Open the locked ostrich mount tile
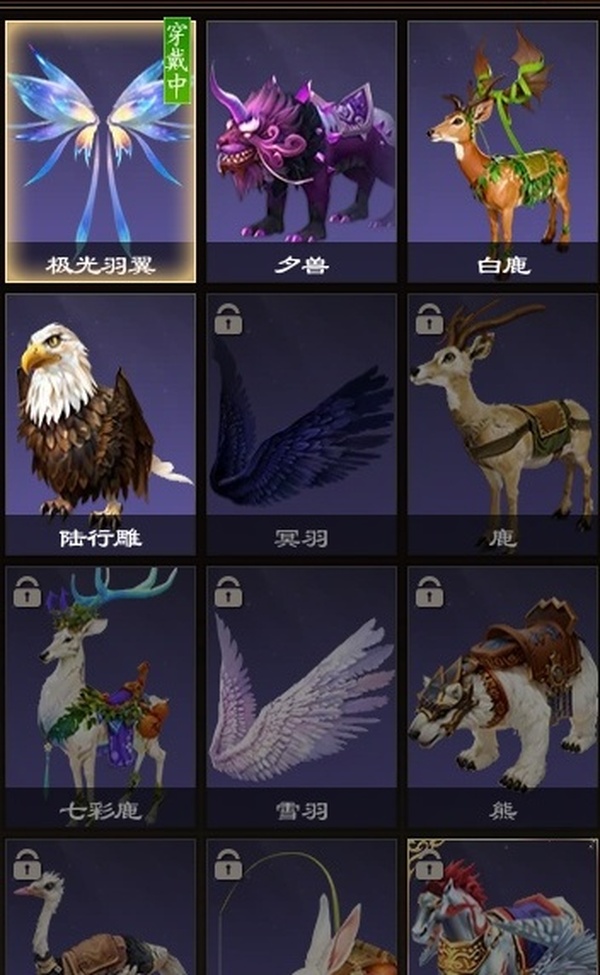 point(100,908)
